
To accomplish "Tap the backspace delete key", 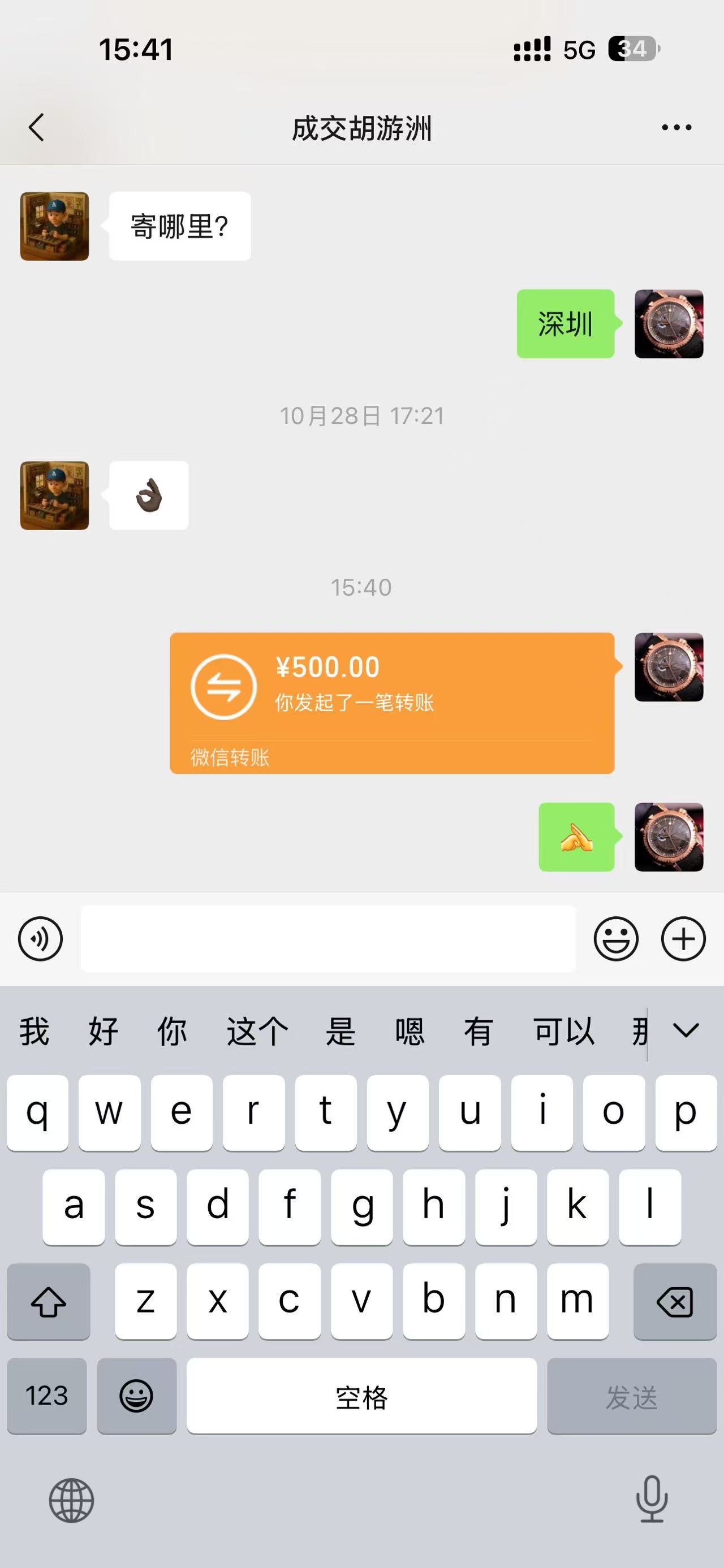I will click(675, 1302).
